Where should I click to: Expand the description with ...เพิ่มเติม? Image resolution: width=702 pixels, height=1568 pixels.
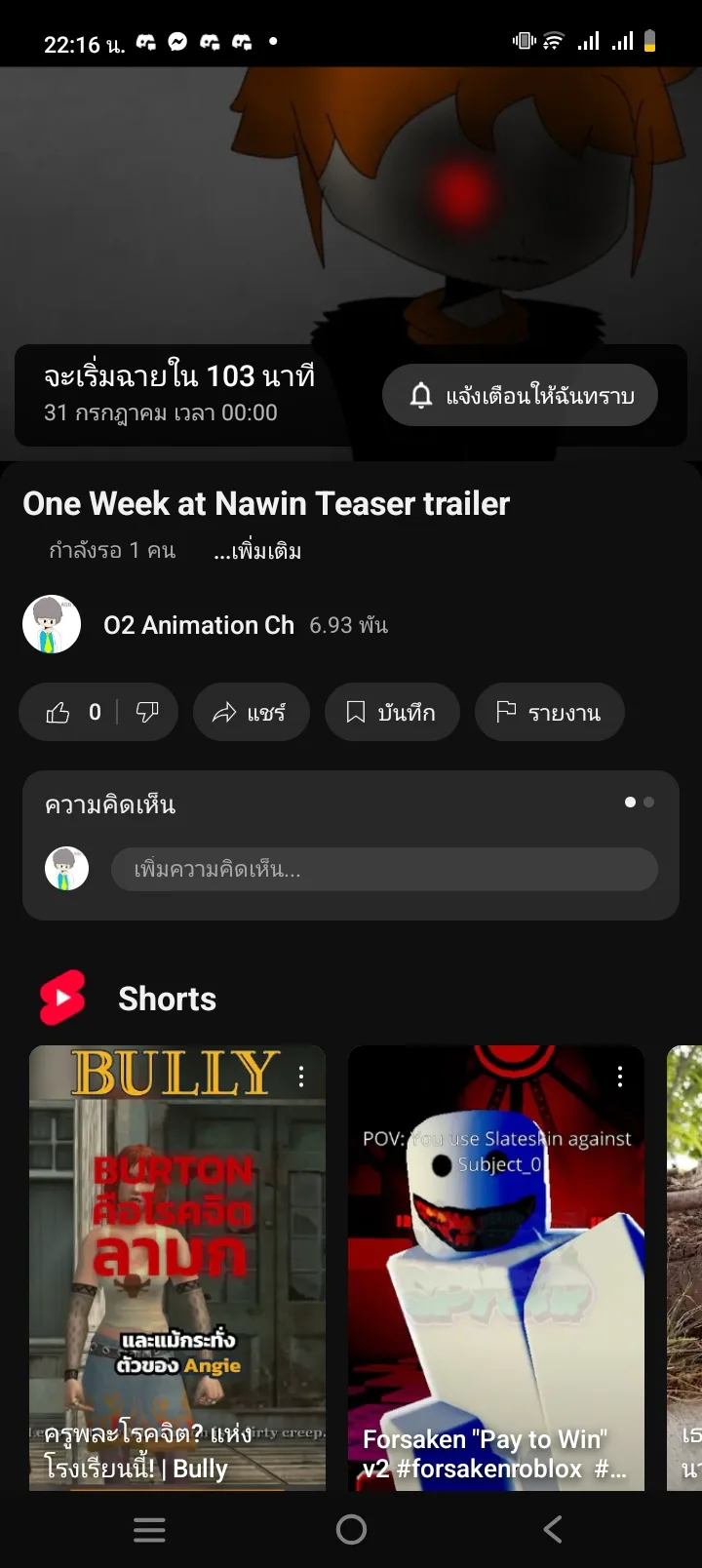(x=257, y=551)
